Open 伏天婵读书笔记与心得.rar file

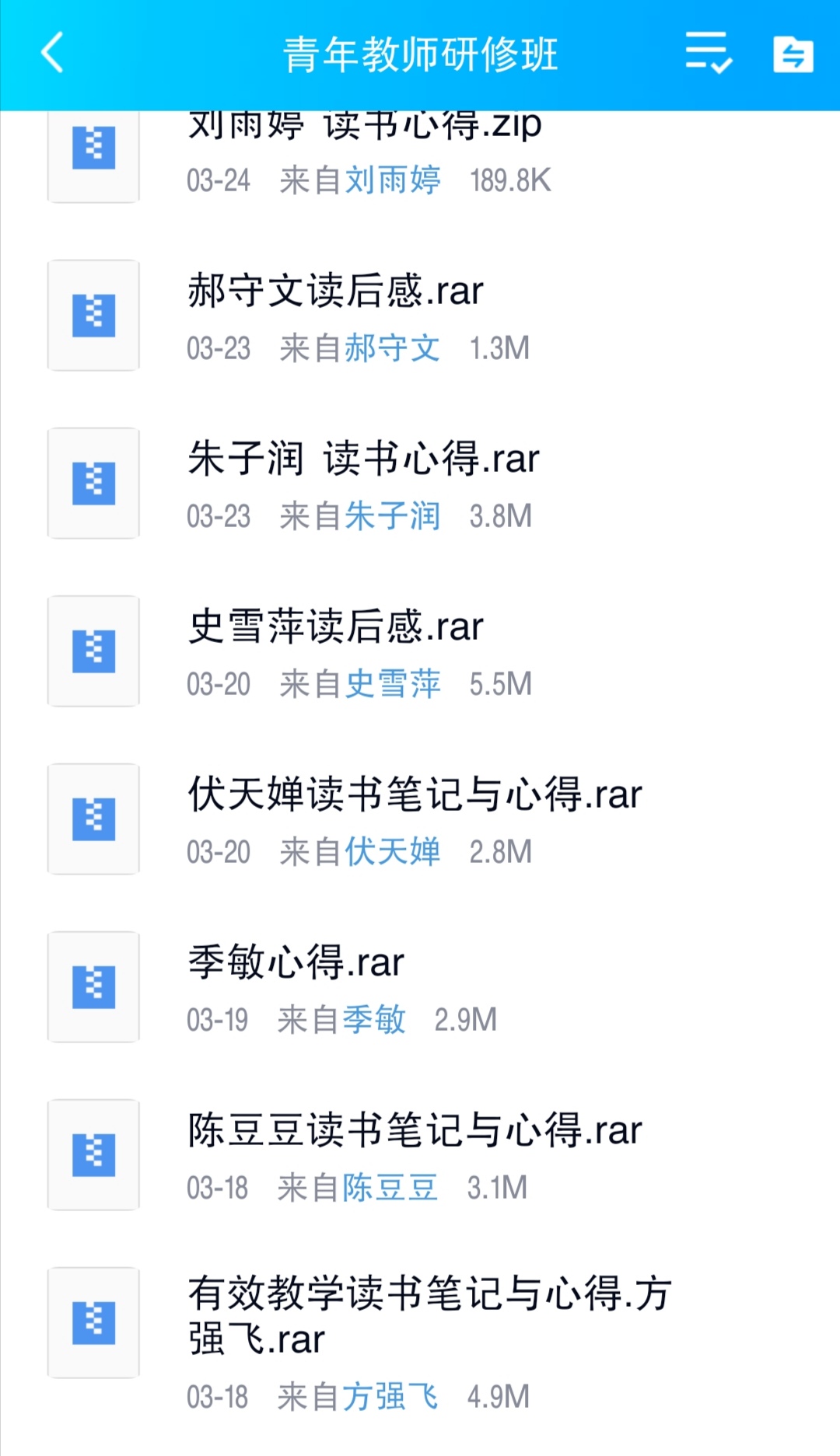(x=420, y=819)
